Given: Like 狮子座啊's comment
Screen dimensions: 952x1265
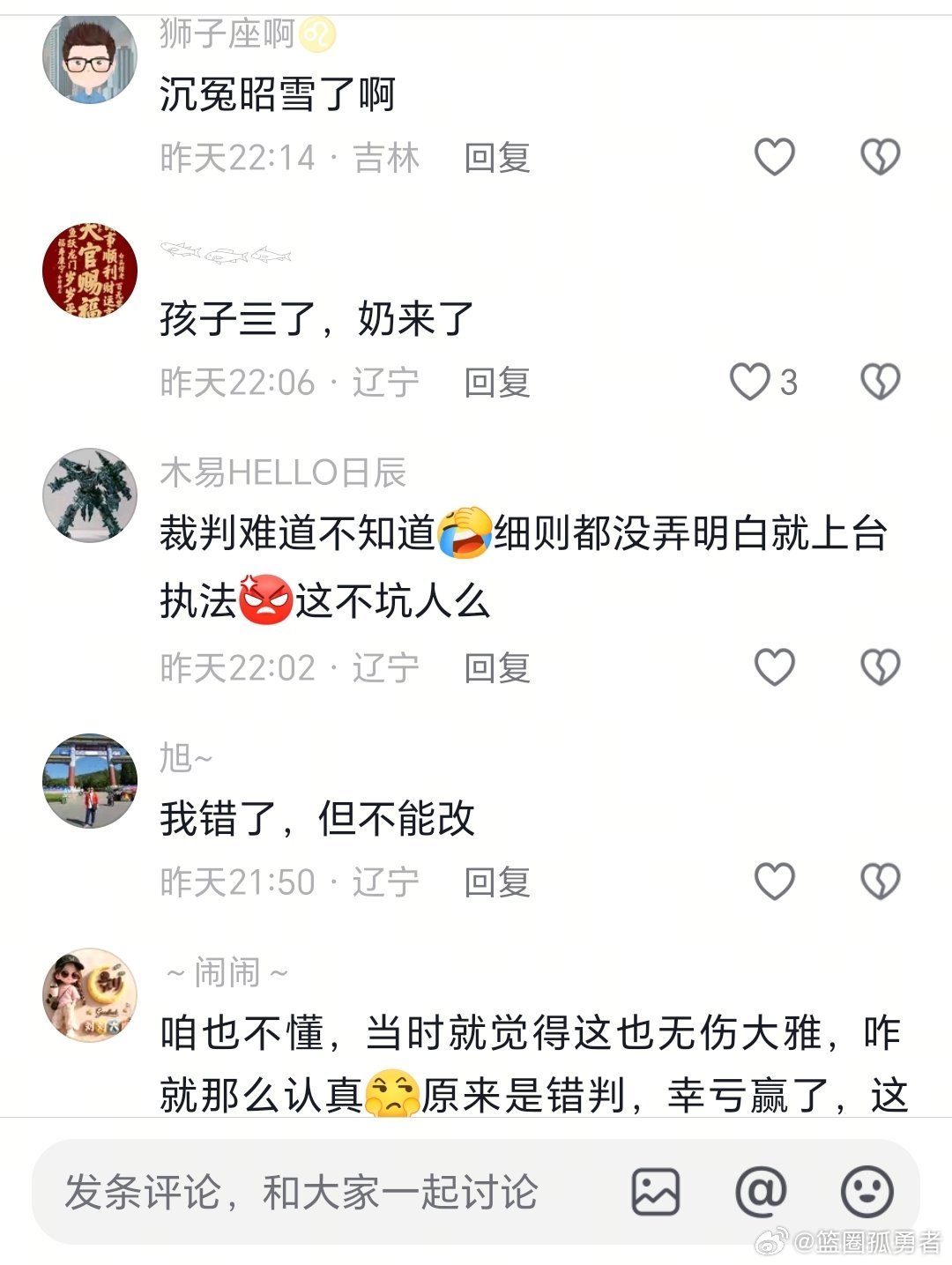Looking at the screenshot, I should pyautogui.click(x=773, y=157).
